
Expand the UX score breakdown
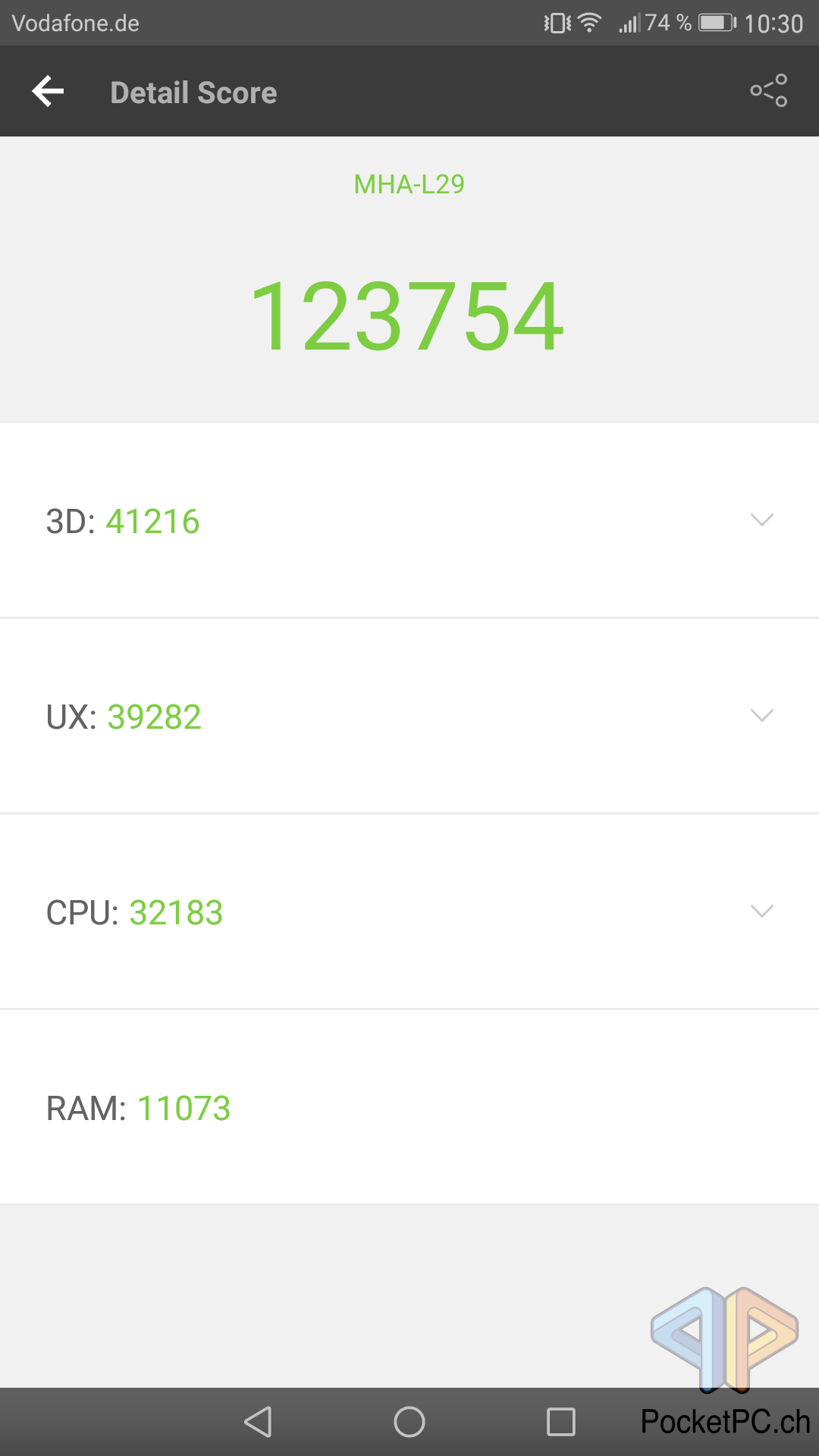point(409,717)
